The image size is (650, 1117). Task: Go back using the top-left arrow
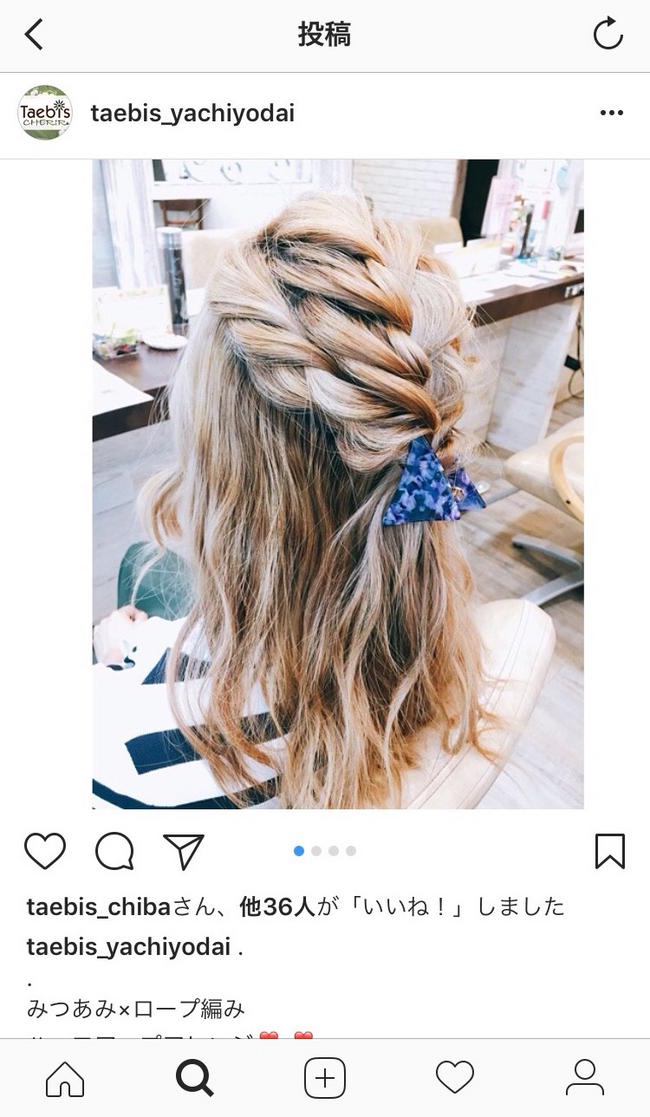coord(33,34)
